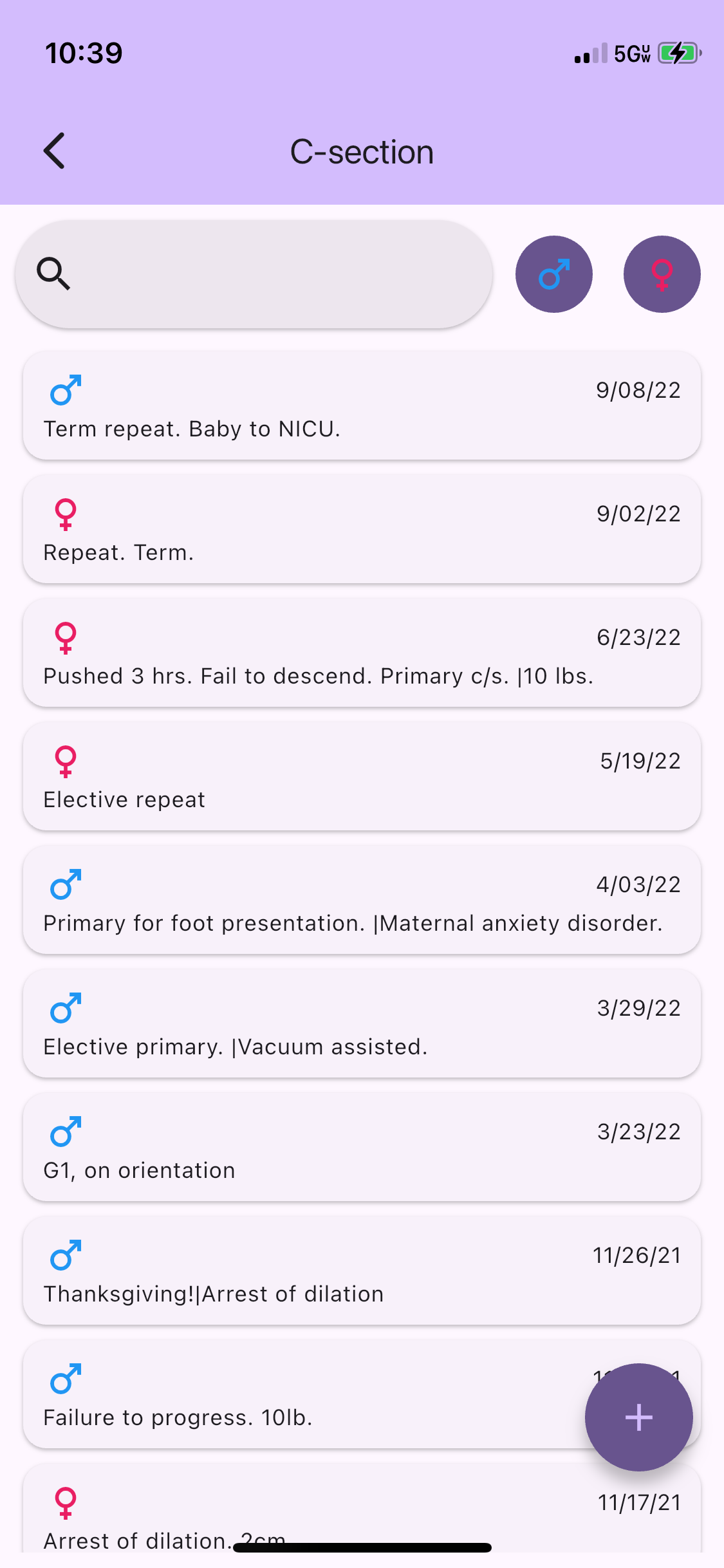The width and height of the screenshot is (724, 1568).
Task: Click the back chevron to leave C-section list
Action: [54, 151]
